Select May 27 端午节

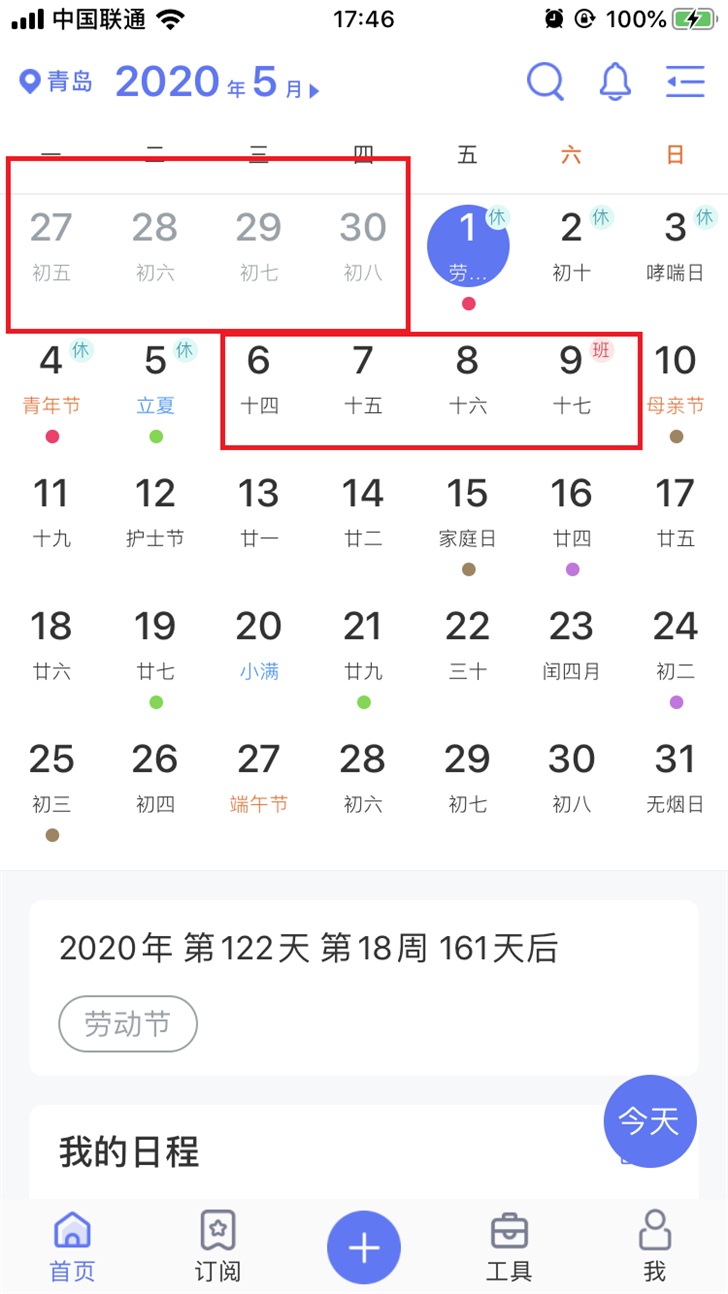tap(259, 778)
